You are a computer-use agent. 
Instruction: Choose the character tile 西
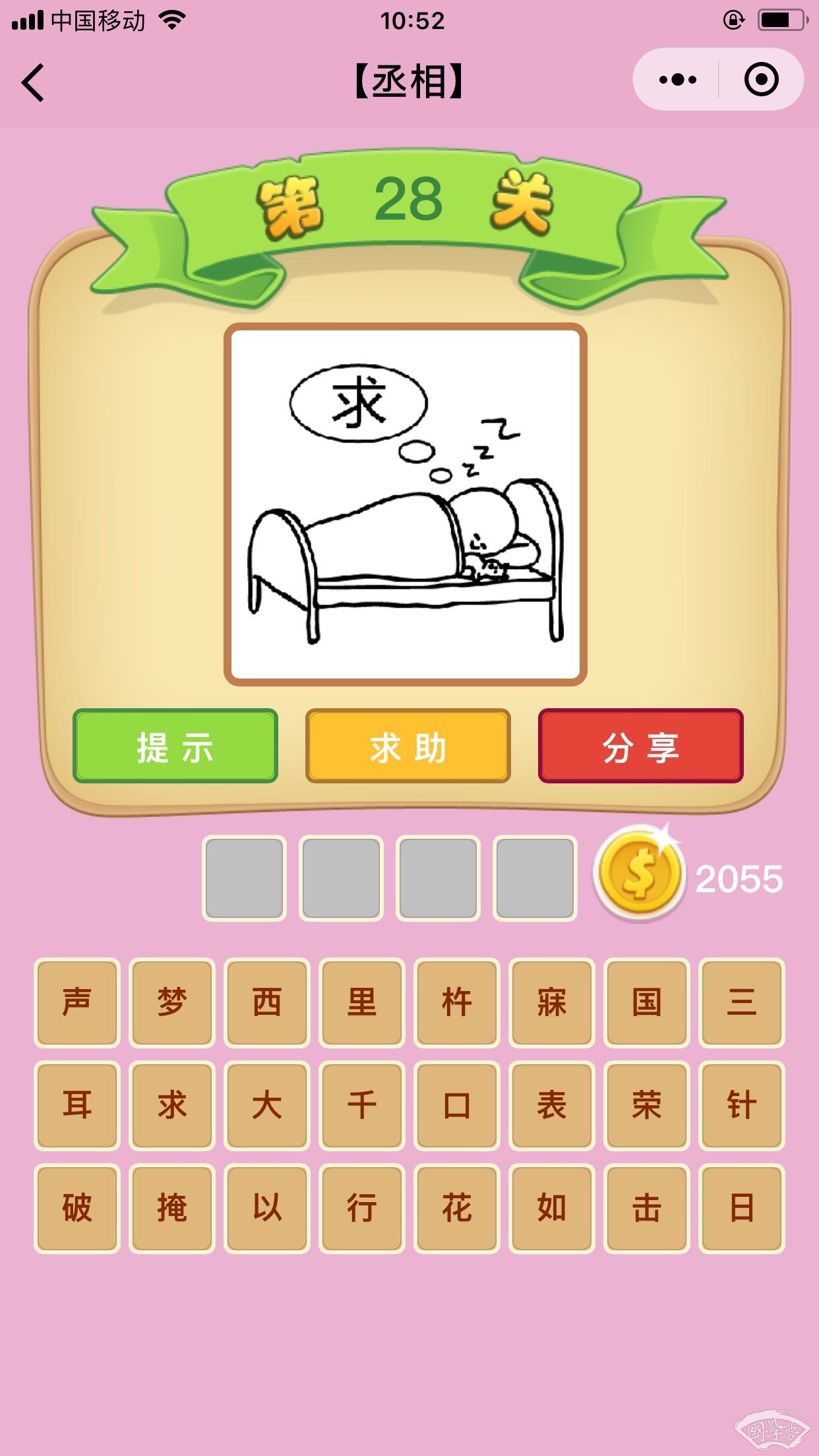[x=267, y=1002]
